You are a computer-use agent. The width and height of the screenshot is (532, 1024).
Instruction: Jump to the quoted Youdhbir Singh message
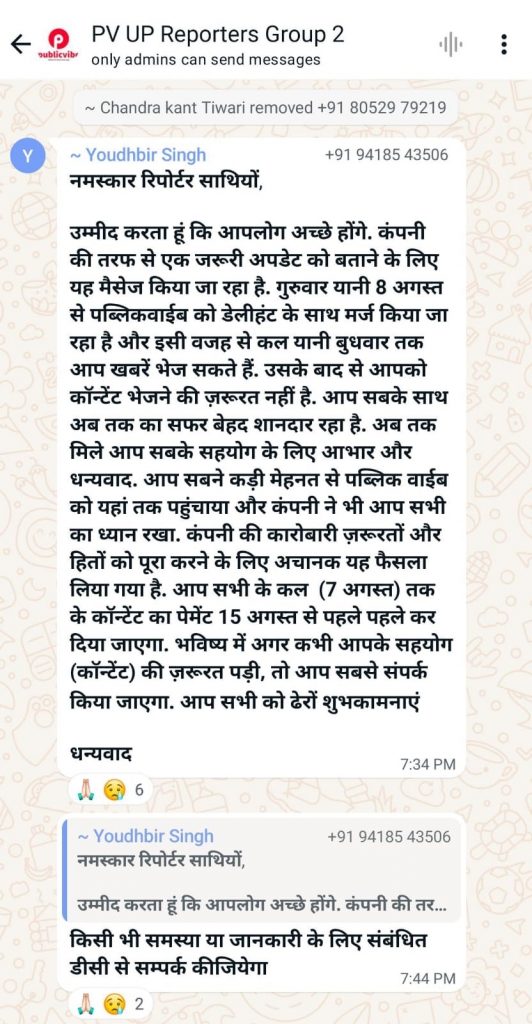pos(262,870)
